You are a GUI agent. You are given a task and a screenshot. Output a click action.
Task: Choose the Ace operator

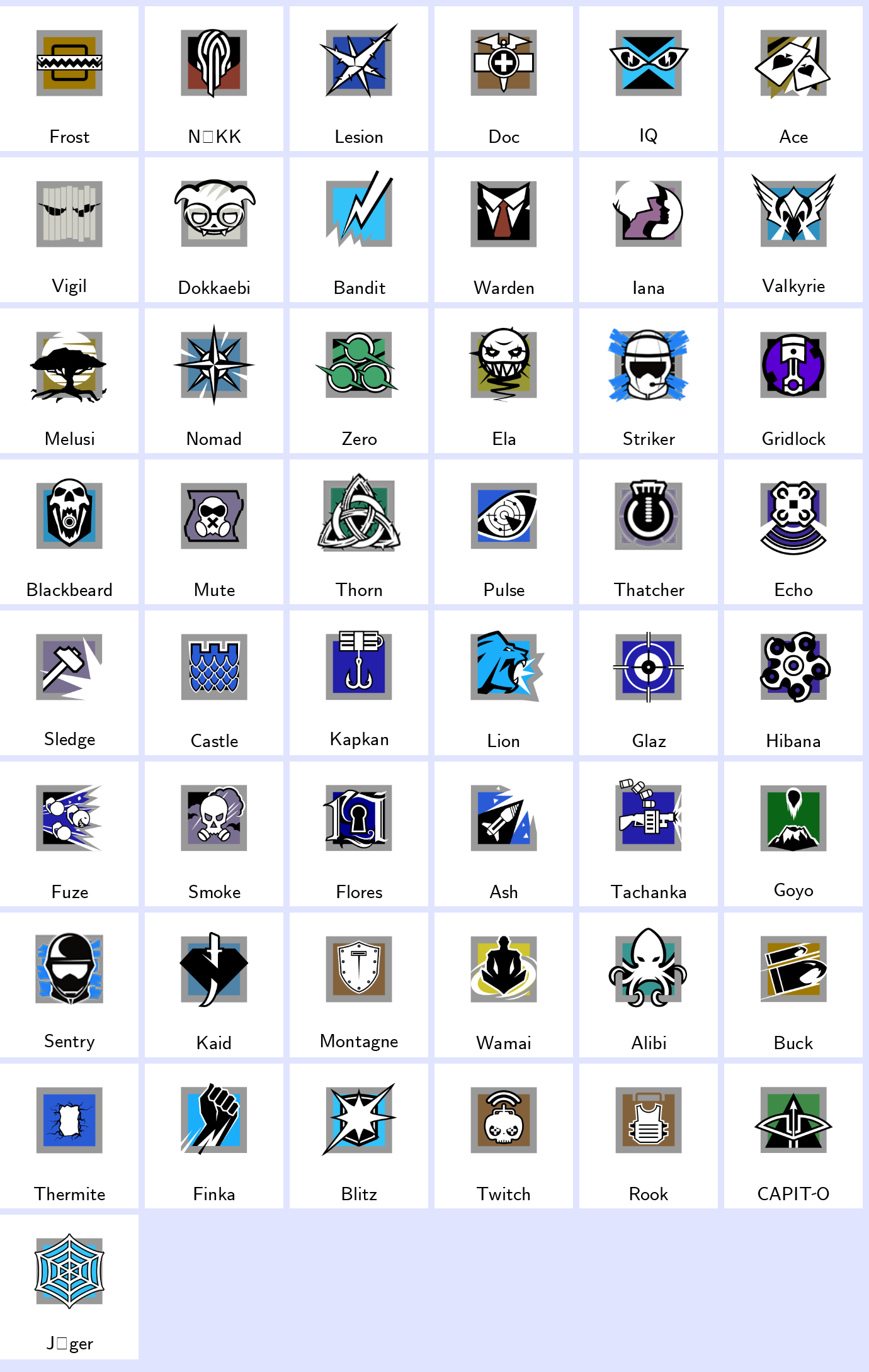click(793, 79)
